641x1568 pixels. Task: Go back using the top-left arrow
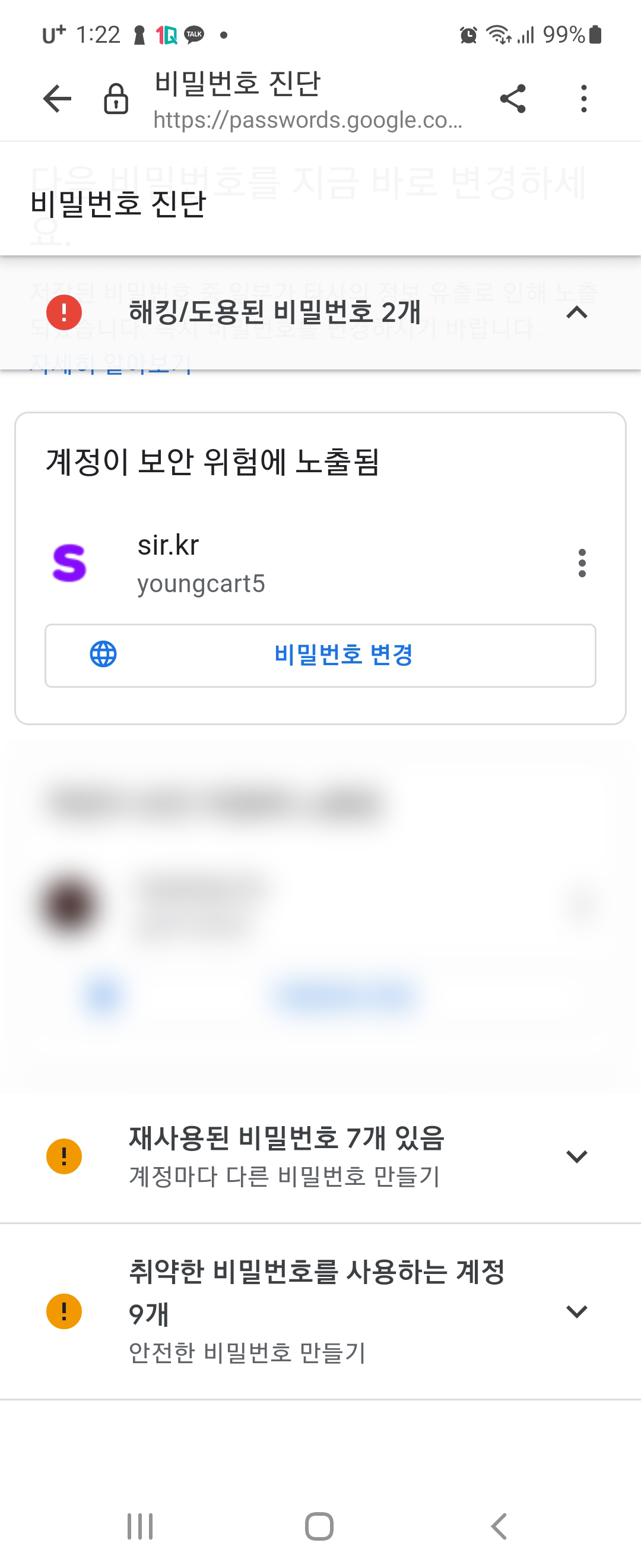point(57,99)
